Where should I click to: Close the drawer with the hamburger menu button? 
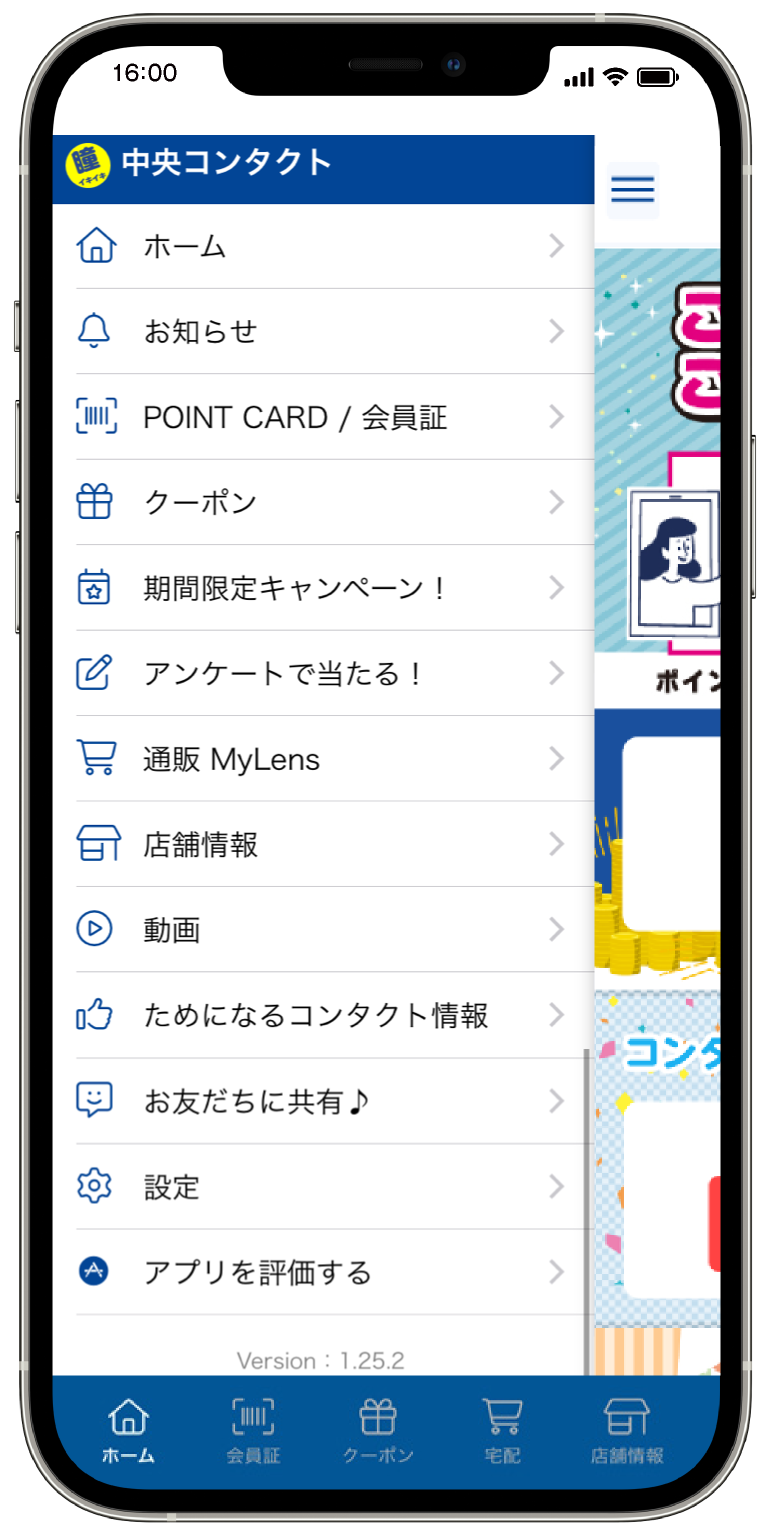coord(632,189)
